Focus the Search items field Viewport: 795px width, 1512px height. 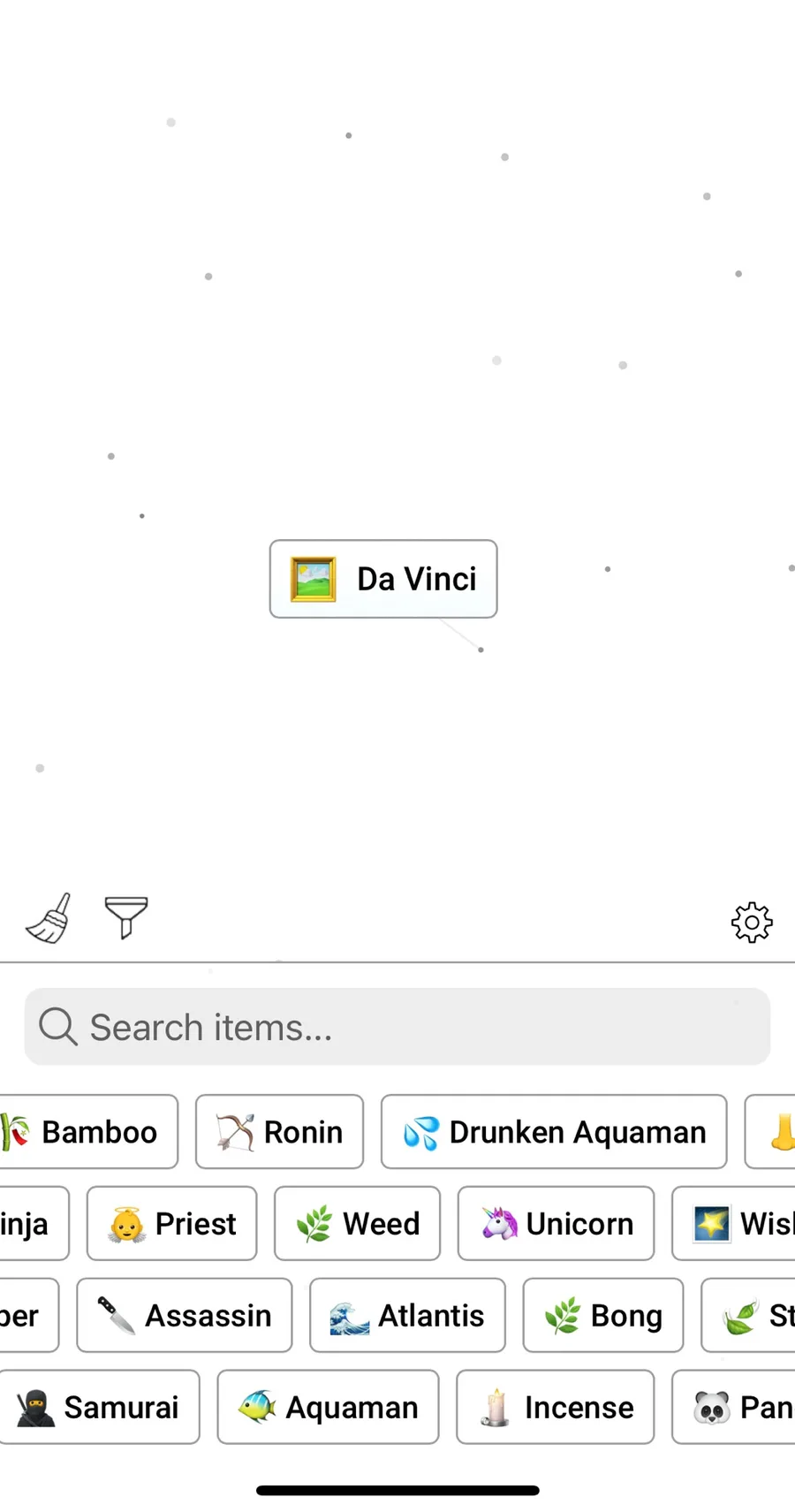(397, 1027)
